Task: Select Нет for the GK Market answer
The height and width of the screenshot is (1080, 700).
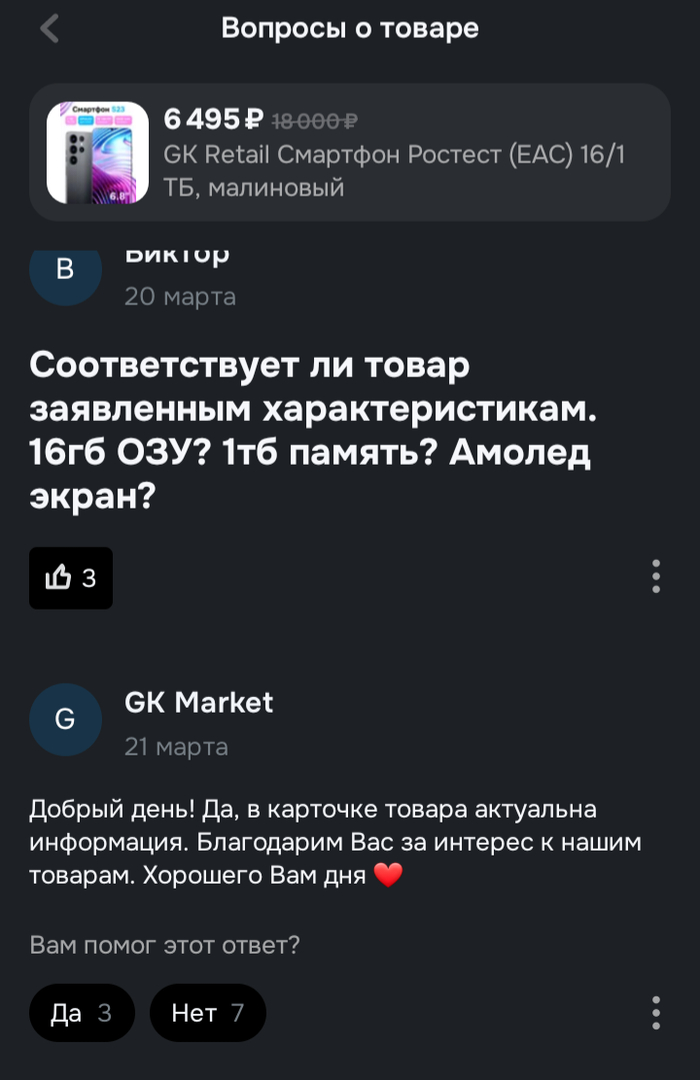Action: [x=207, y=1013]
